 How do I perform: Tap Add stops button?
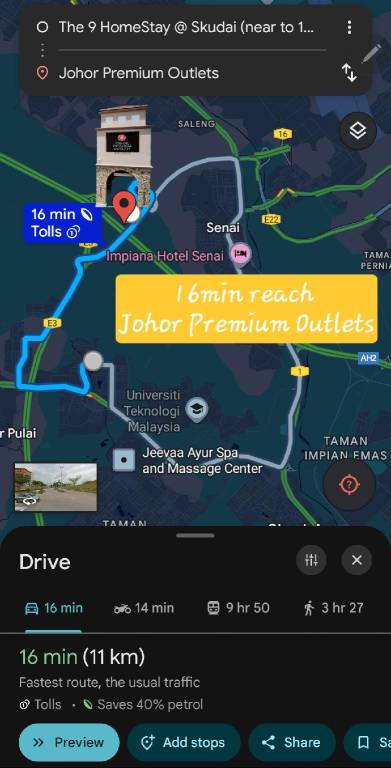[x=184, y=743]
